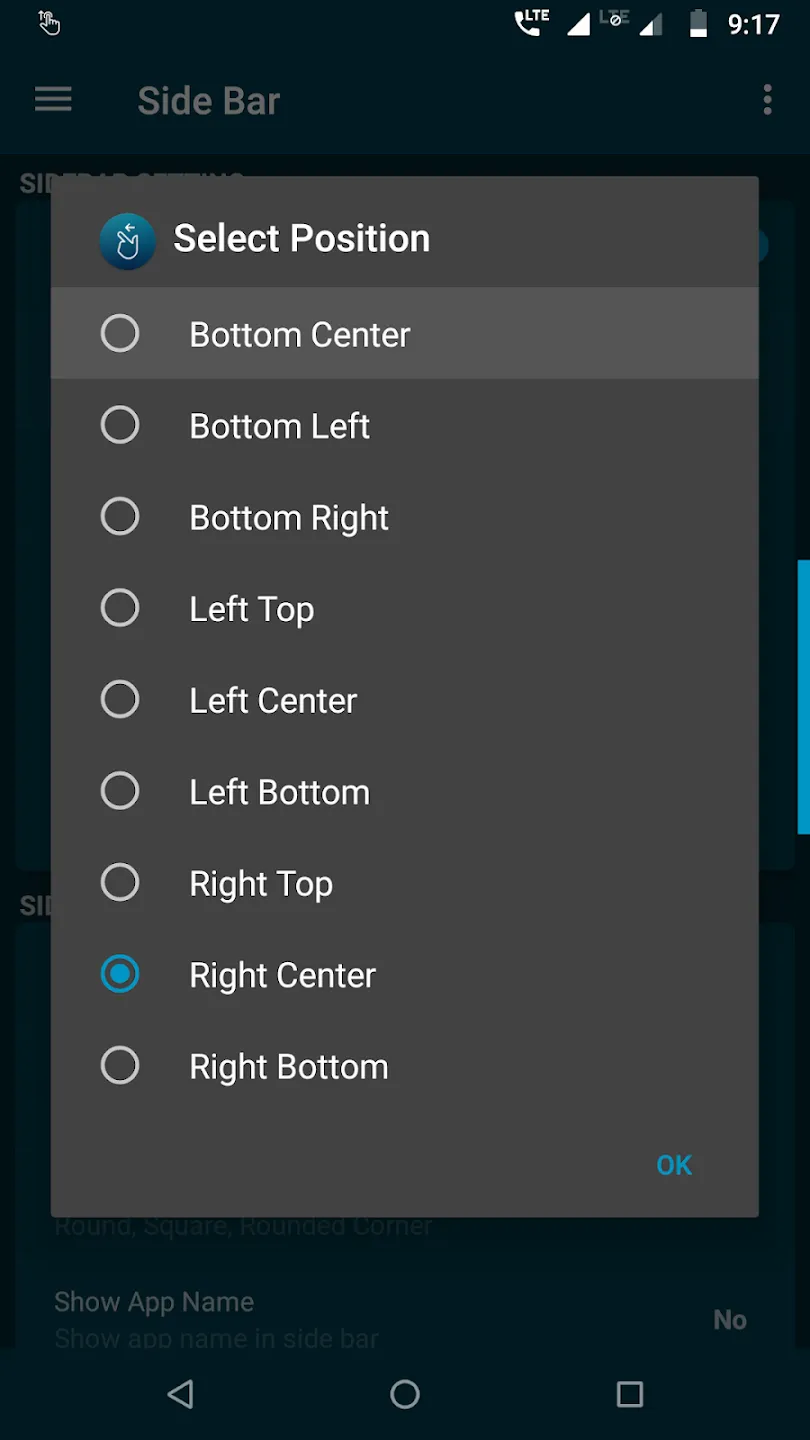Choose Right Bottom position

[x=405, y=1066]
